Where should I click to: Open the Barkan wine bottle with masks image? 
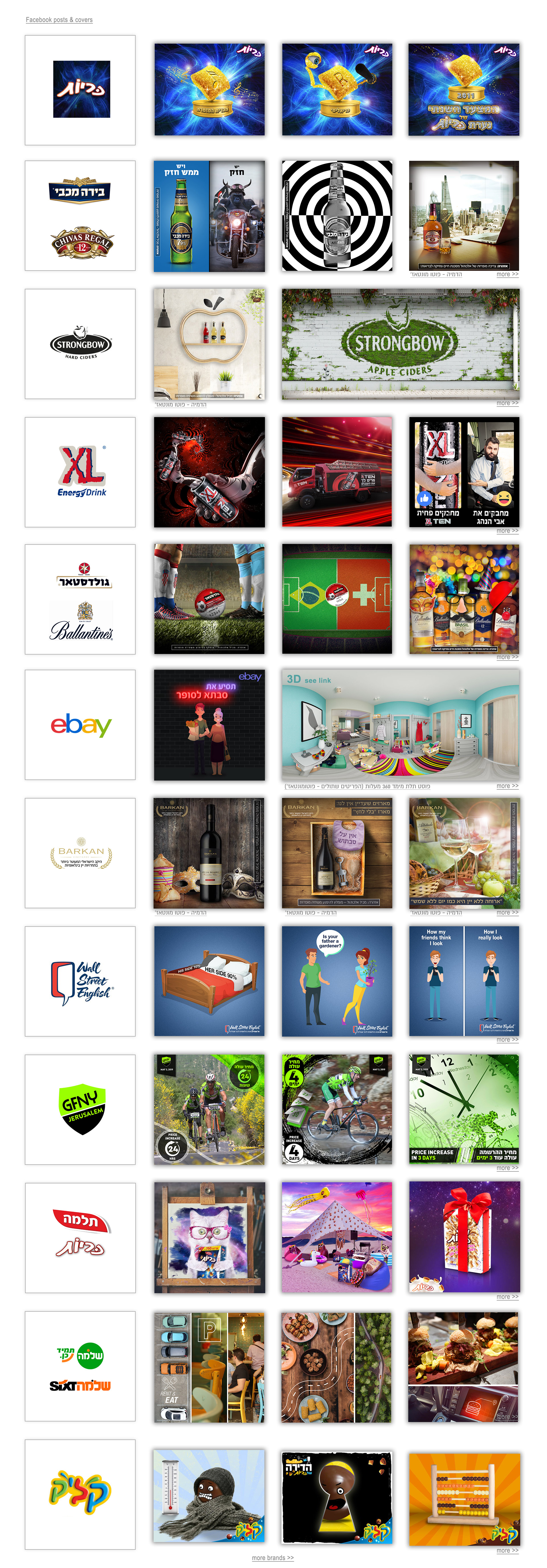point(209,853)
